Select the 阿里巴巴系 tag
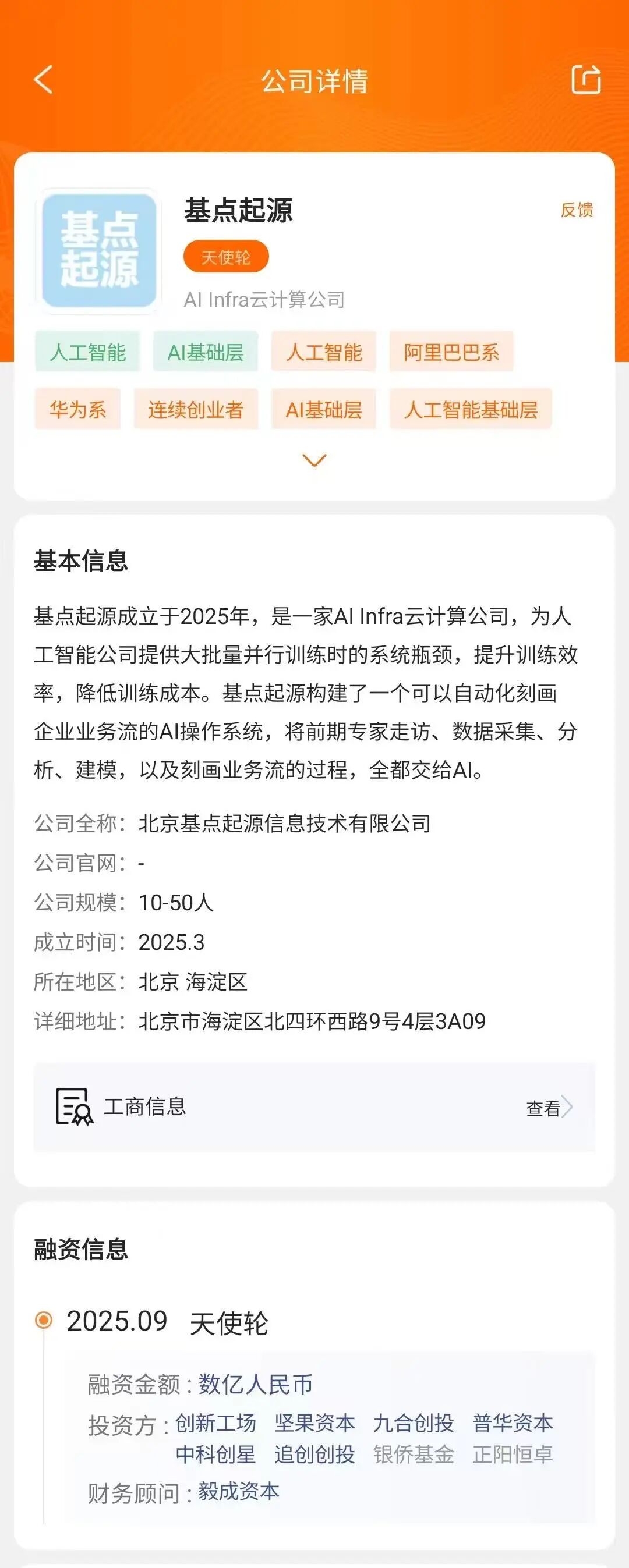 451,351
